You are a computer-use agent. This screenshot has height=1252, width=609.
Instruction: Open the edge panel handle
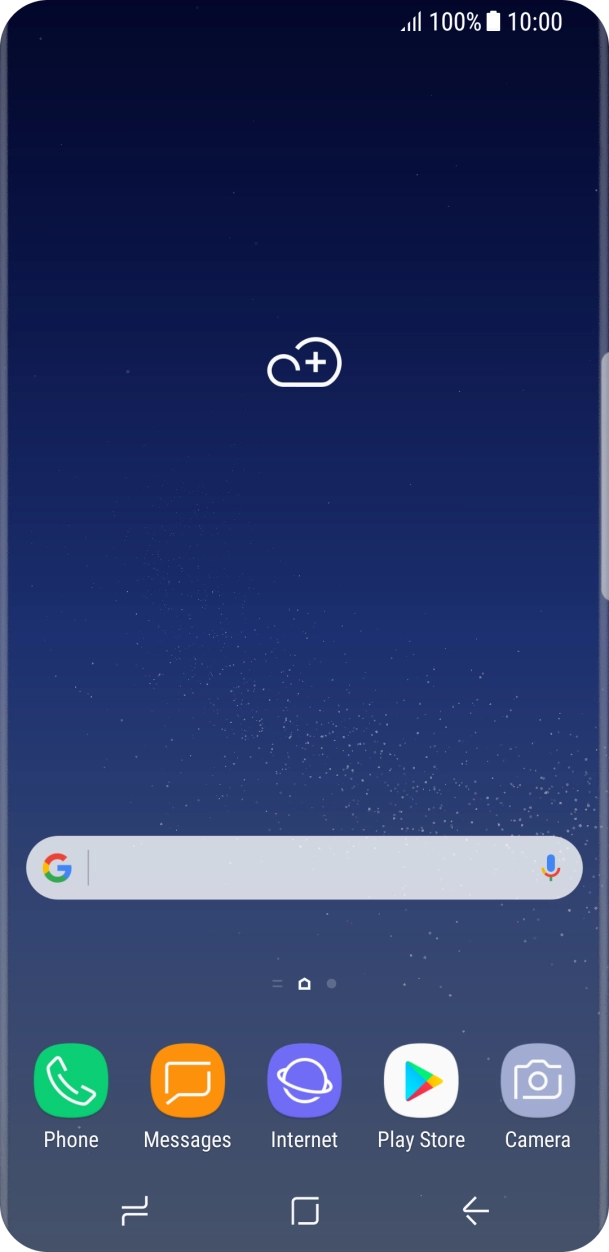coord(604,475)
